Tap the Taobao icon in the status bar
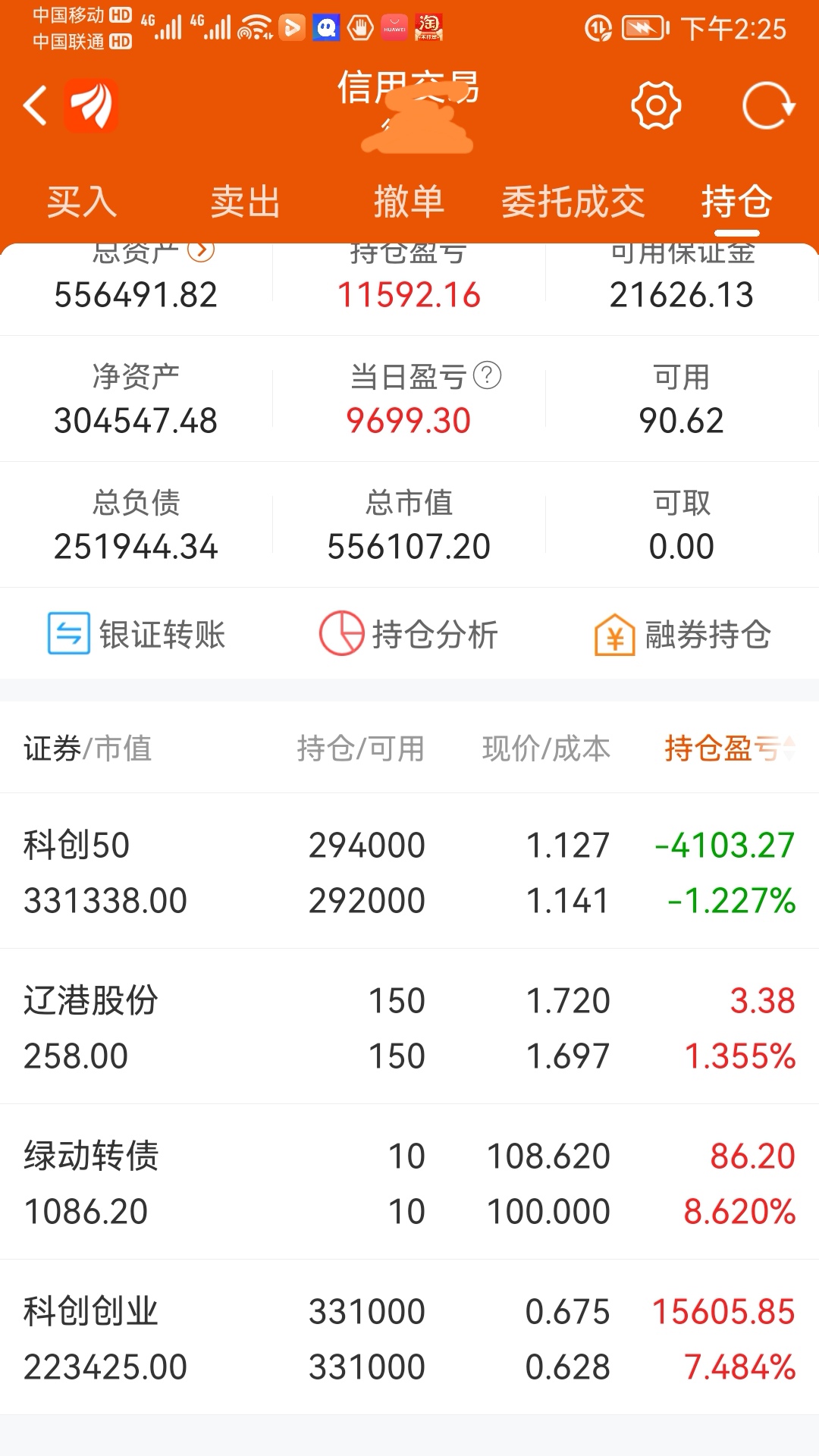819x1456 pixels. coord(428,27)
